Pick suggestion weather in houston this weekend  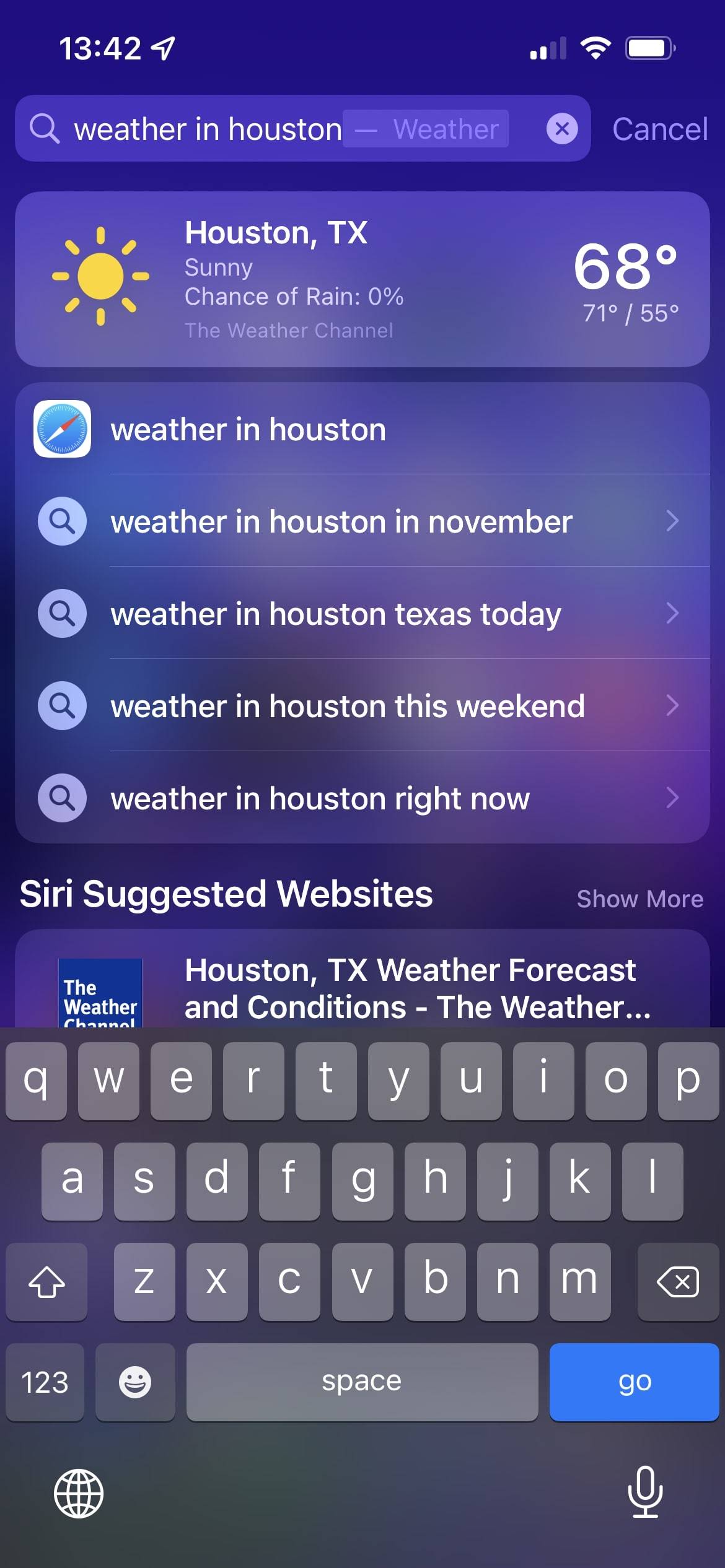pyautogui.click(x=362, y=705)
